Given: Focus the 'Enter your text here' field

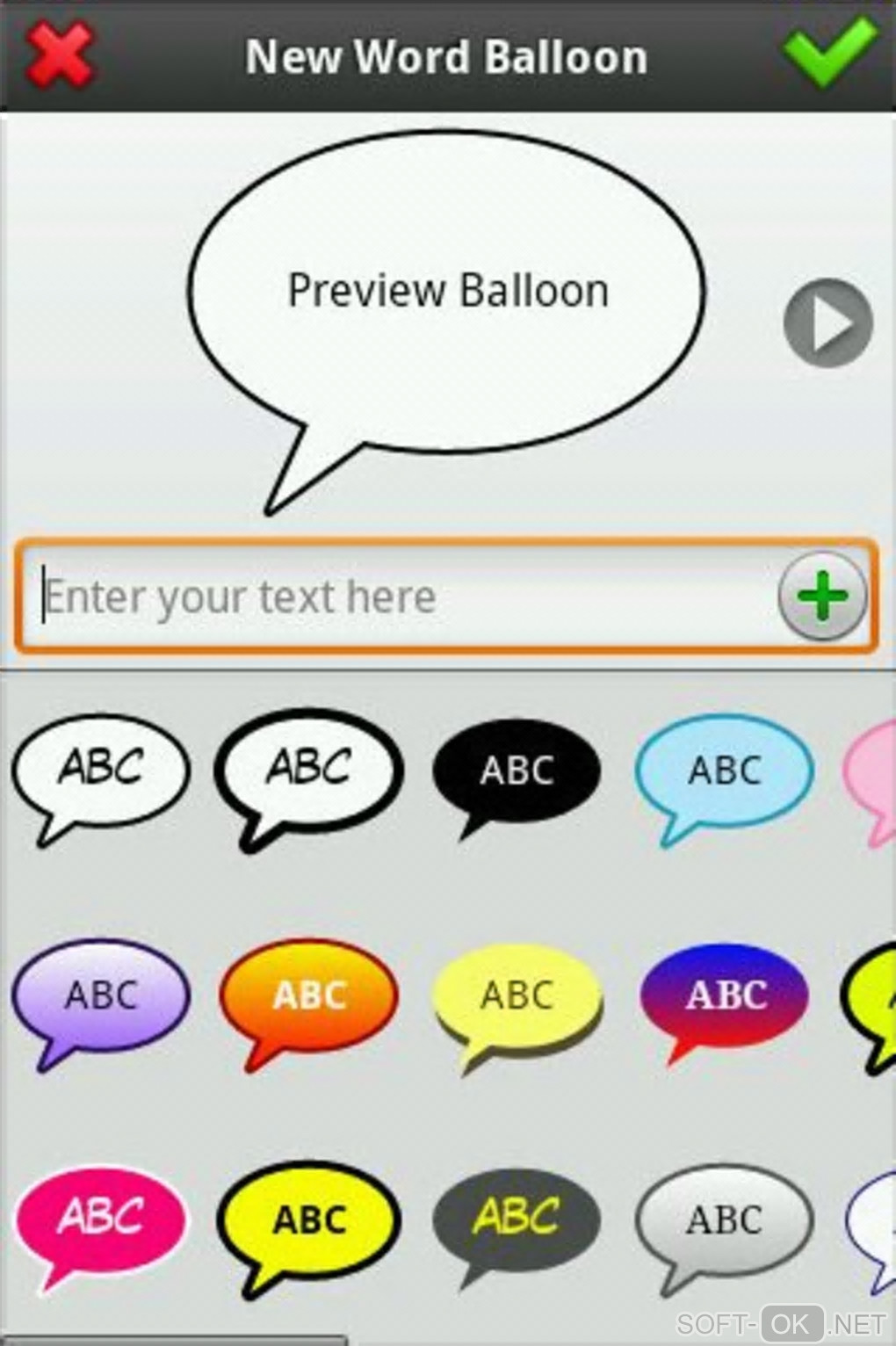Looking at the screenshot, I should click(x=395, y=597).
